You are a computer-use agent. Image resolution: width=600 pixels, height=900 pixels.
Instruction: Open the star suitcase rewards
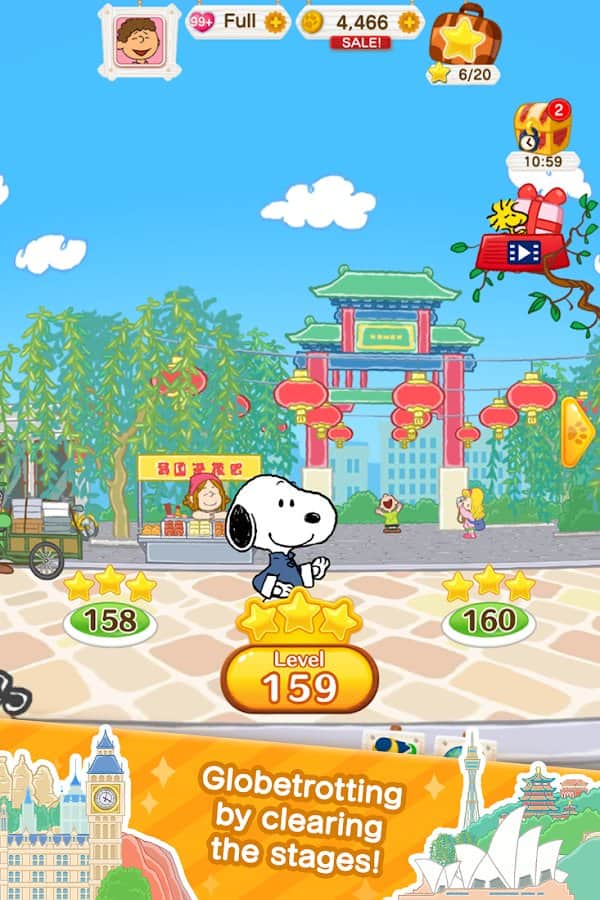[465, 40]
